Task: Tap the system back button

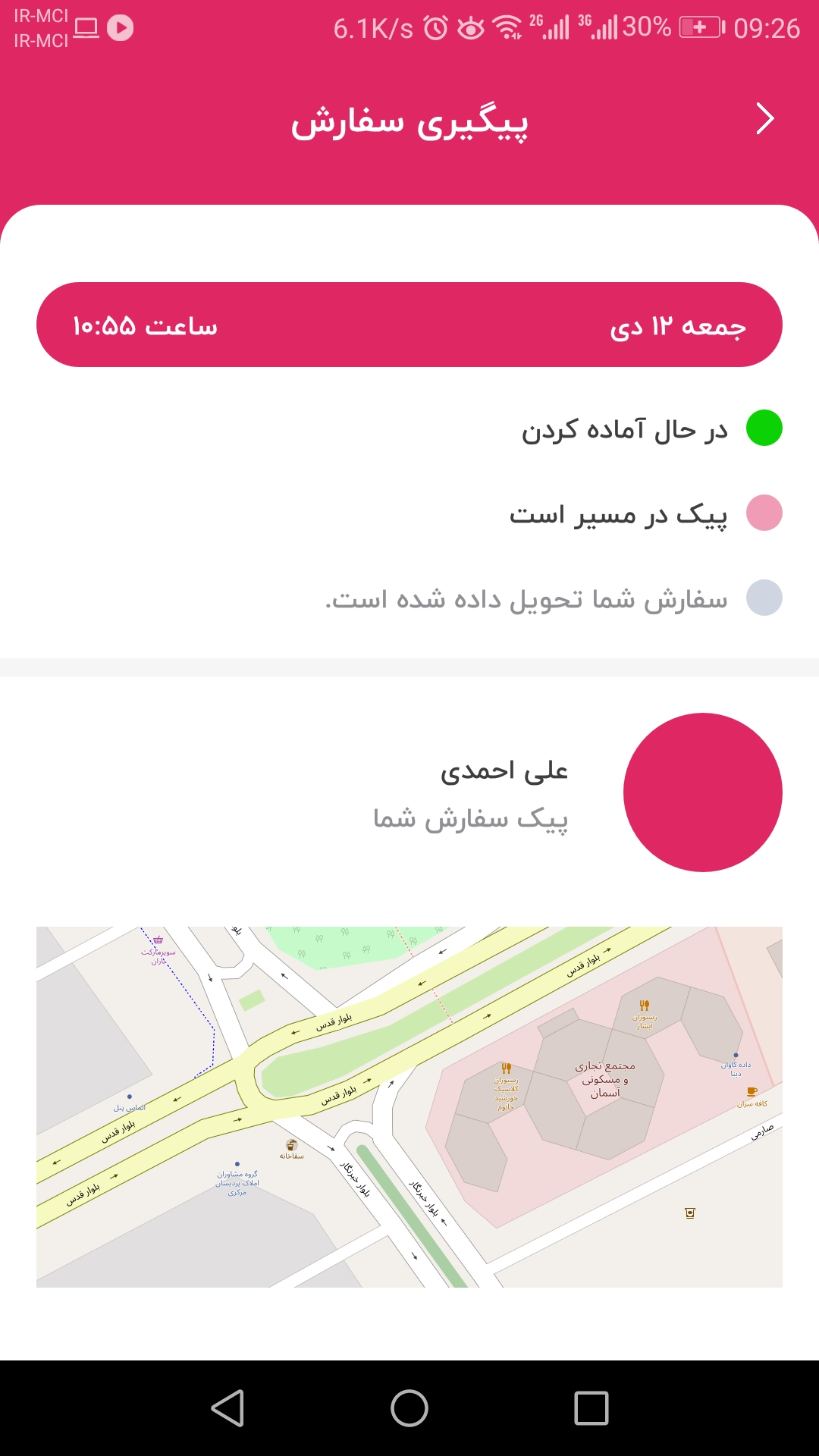Action: [227, 1408]
